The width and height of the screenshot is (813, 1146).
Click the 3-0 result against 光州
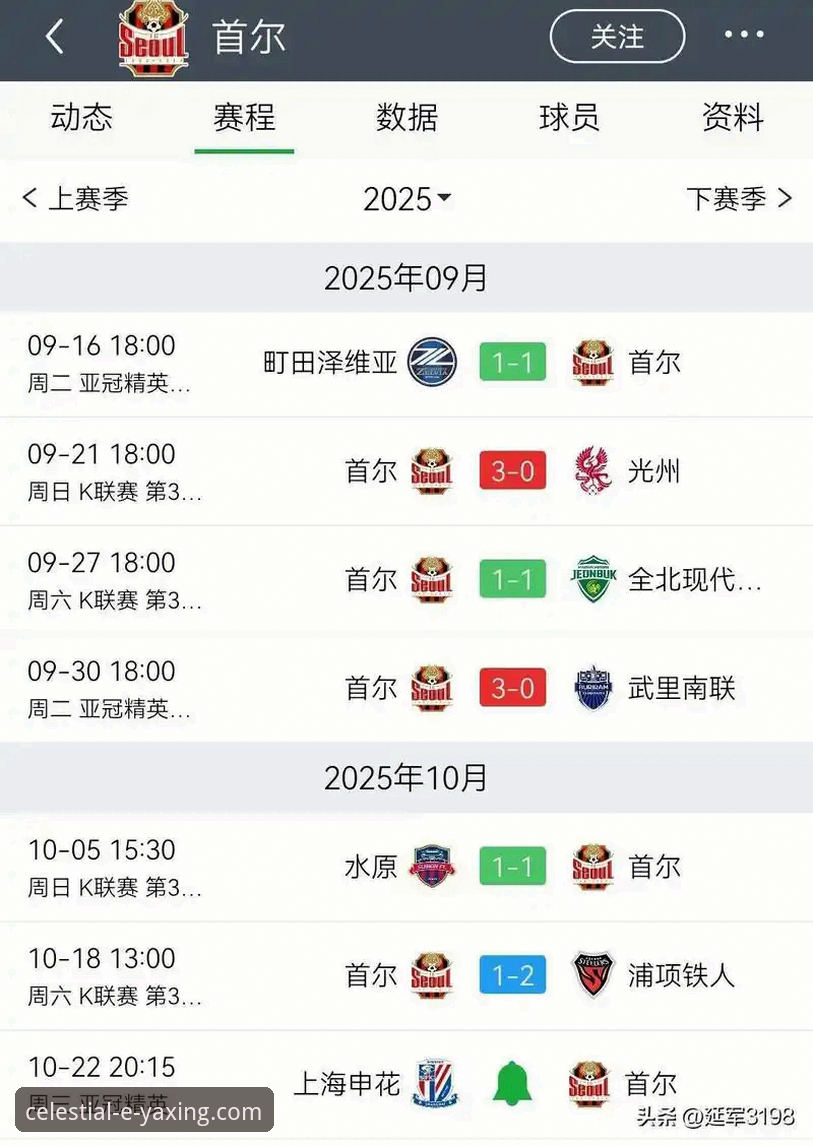click(x=512, y=471)
